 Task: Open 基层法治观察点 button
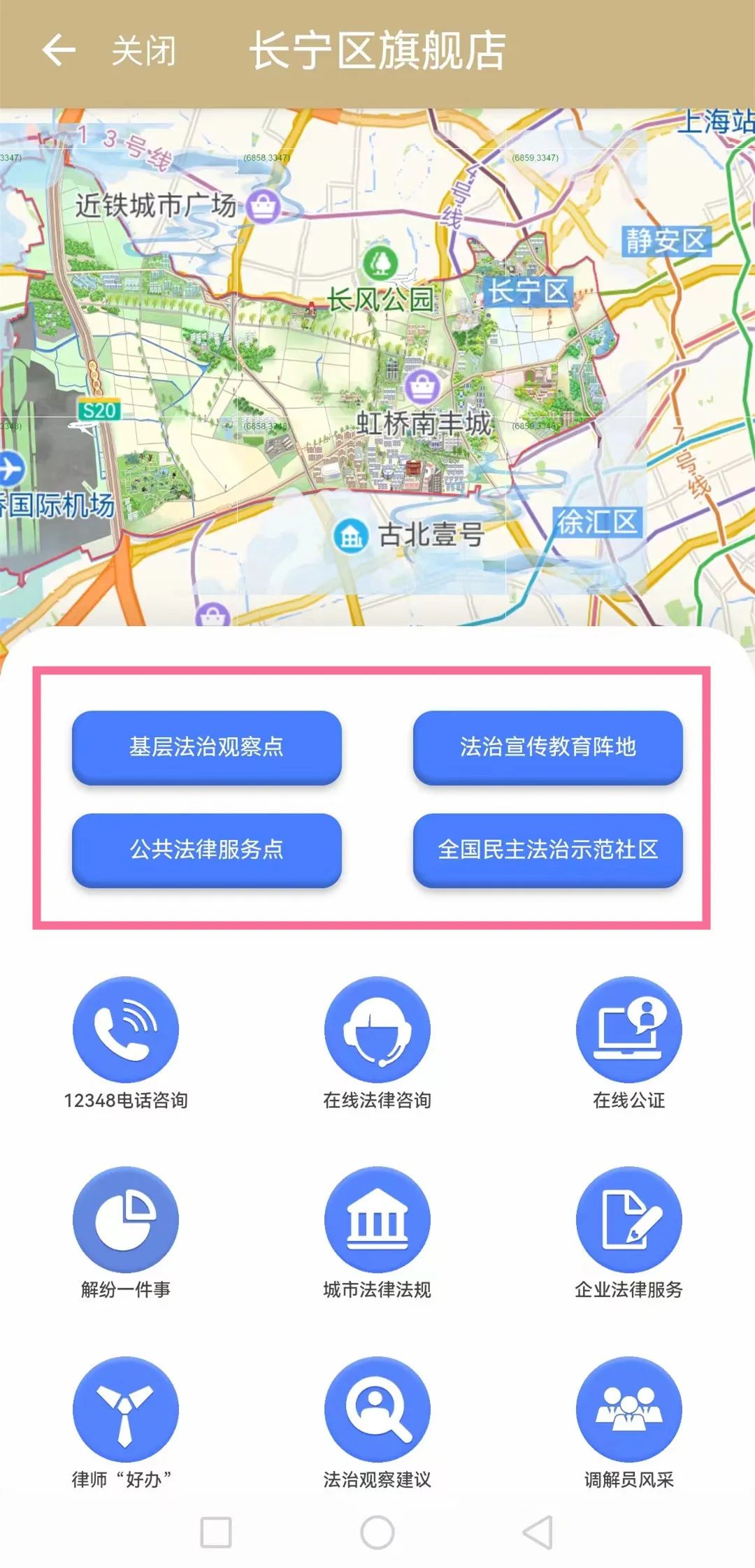pos(206,746)
